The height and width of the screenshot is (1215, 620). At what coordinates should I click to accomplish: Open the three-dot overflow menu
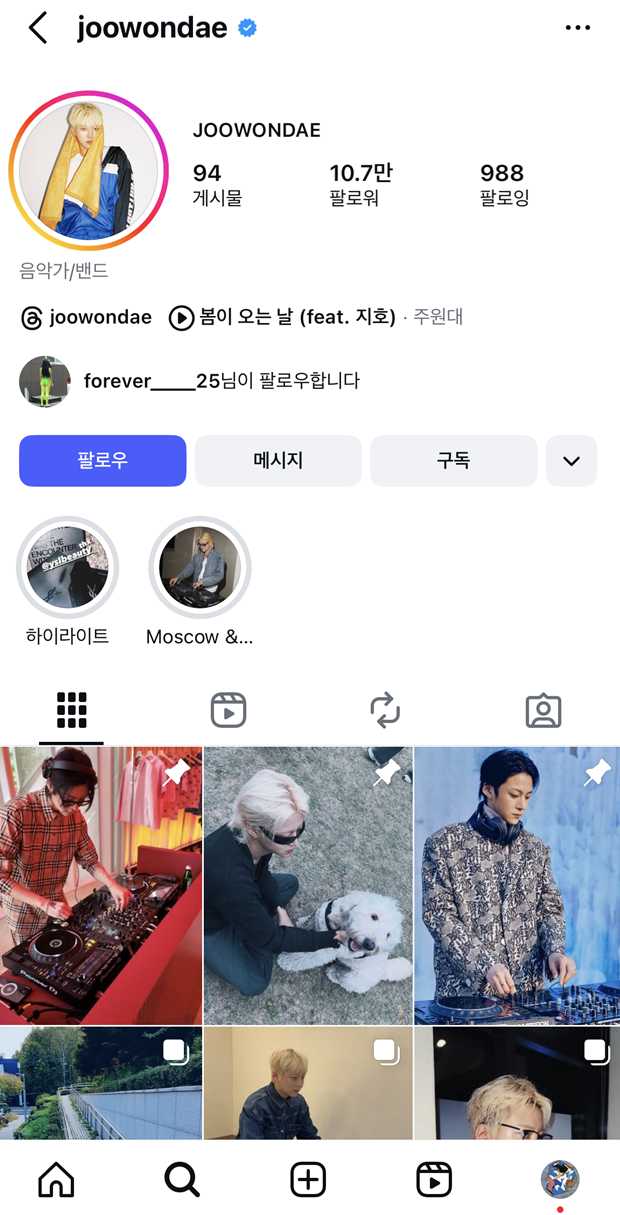coord(578,28)
